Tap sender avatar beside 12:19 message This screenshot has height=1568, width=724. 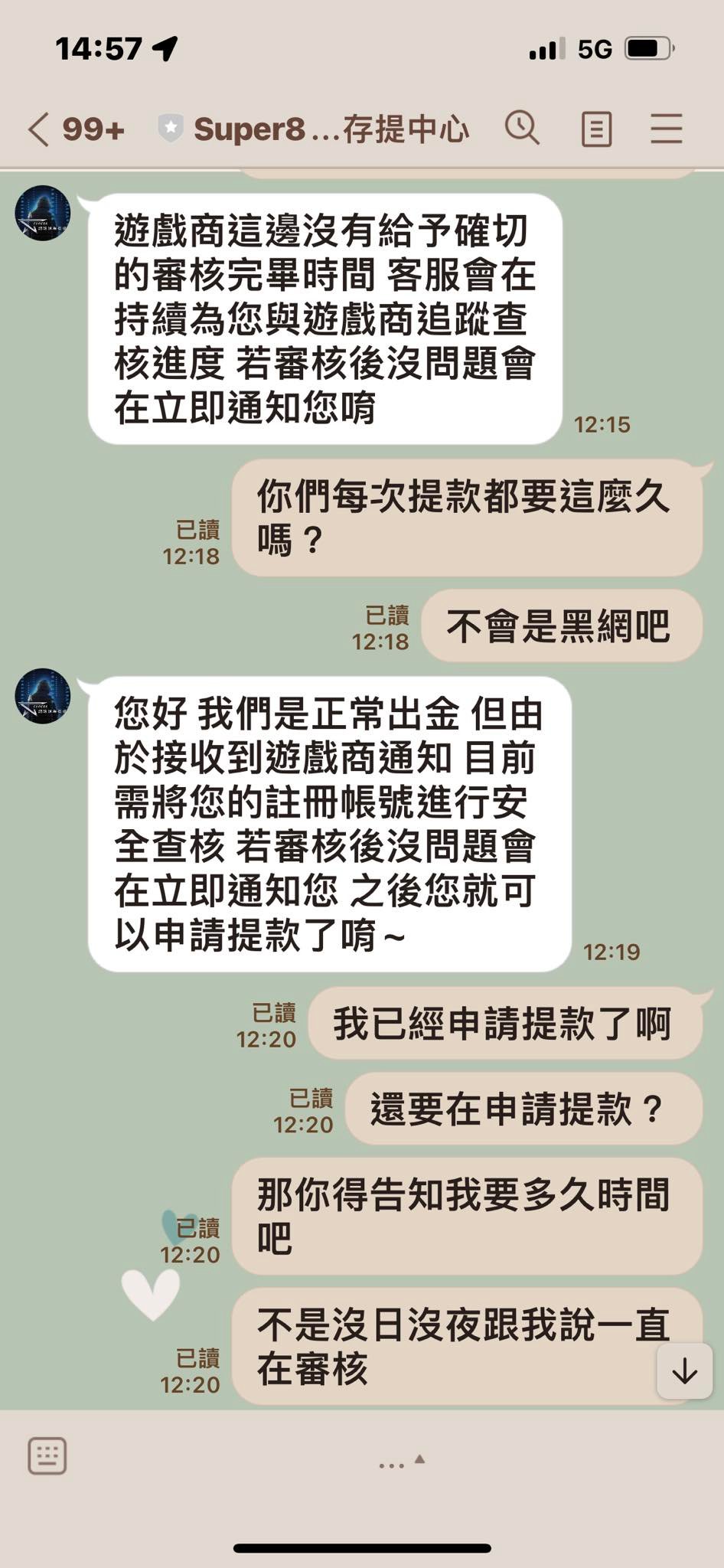[x=43, y=696]
